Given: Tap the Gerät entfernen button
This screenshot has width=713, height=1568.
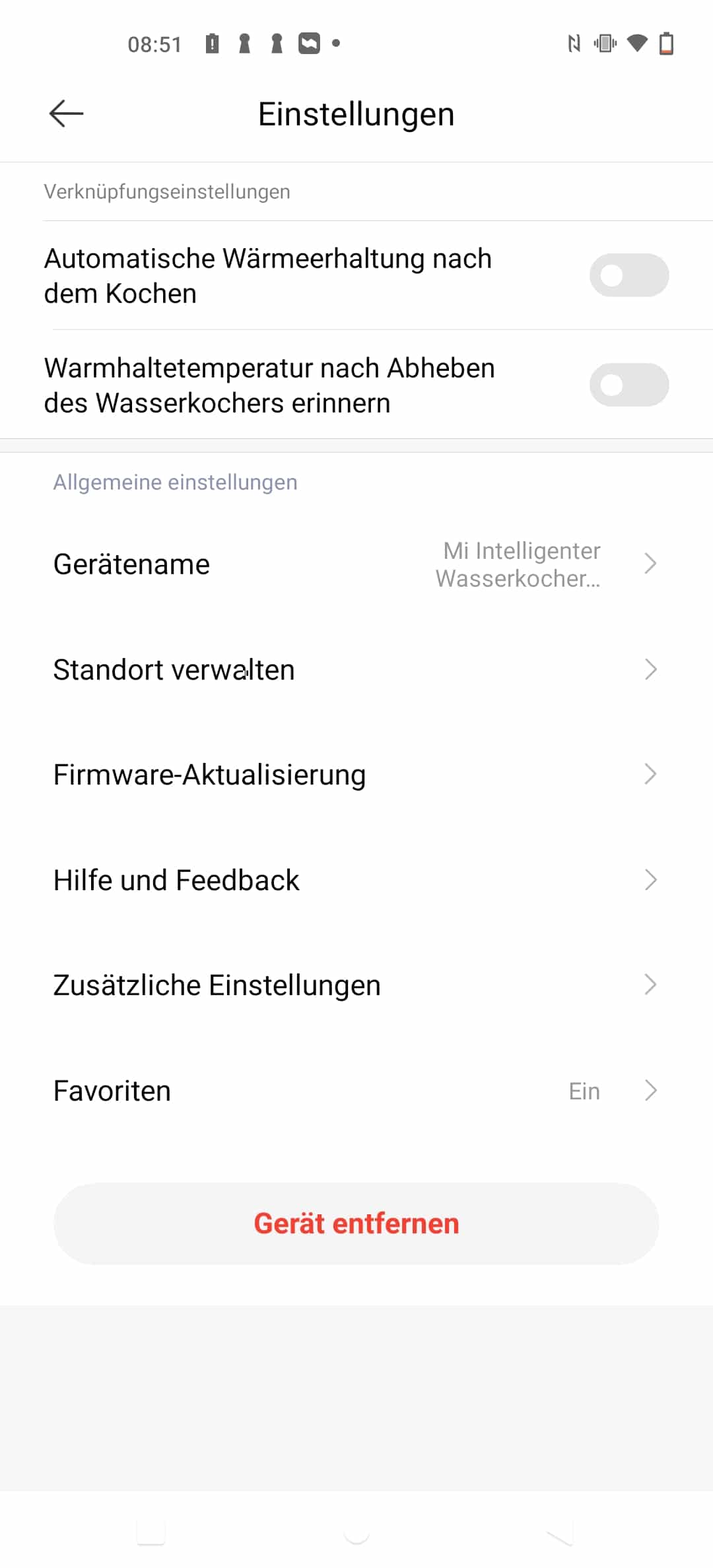Looking at the screenshot, I should [x=356, y=1224].
